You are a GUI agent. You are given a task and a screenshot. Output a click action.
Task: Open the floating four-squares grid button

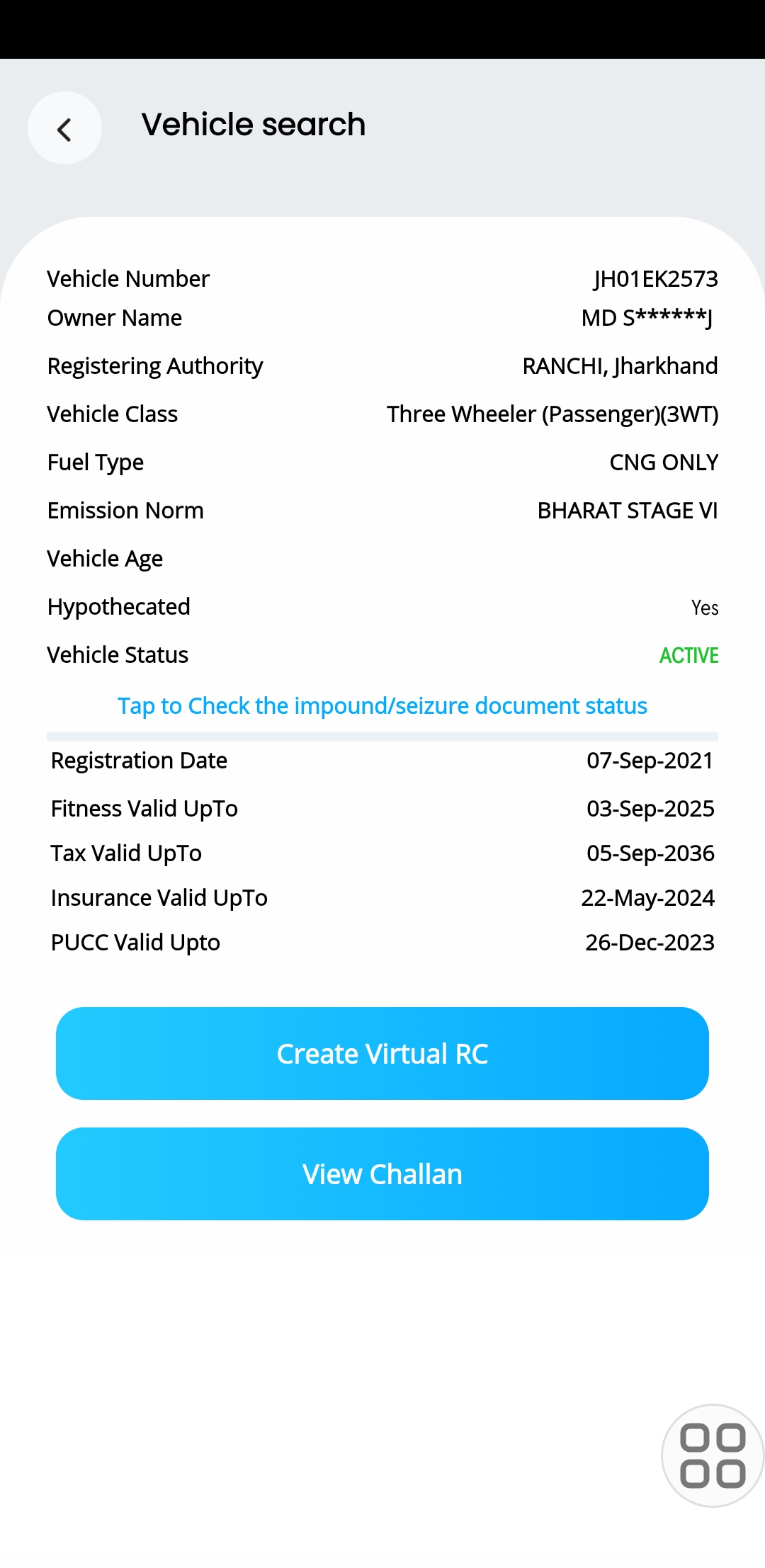coord(713,1455)
